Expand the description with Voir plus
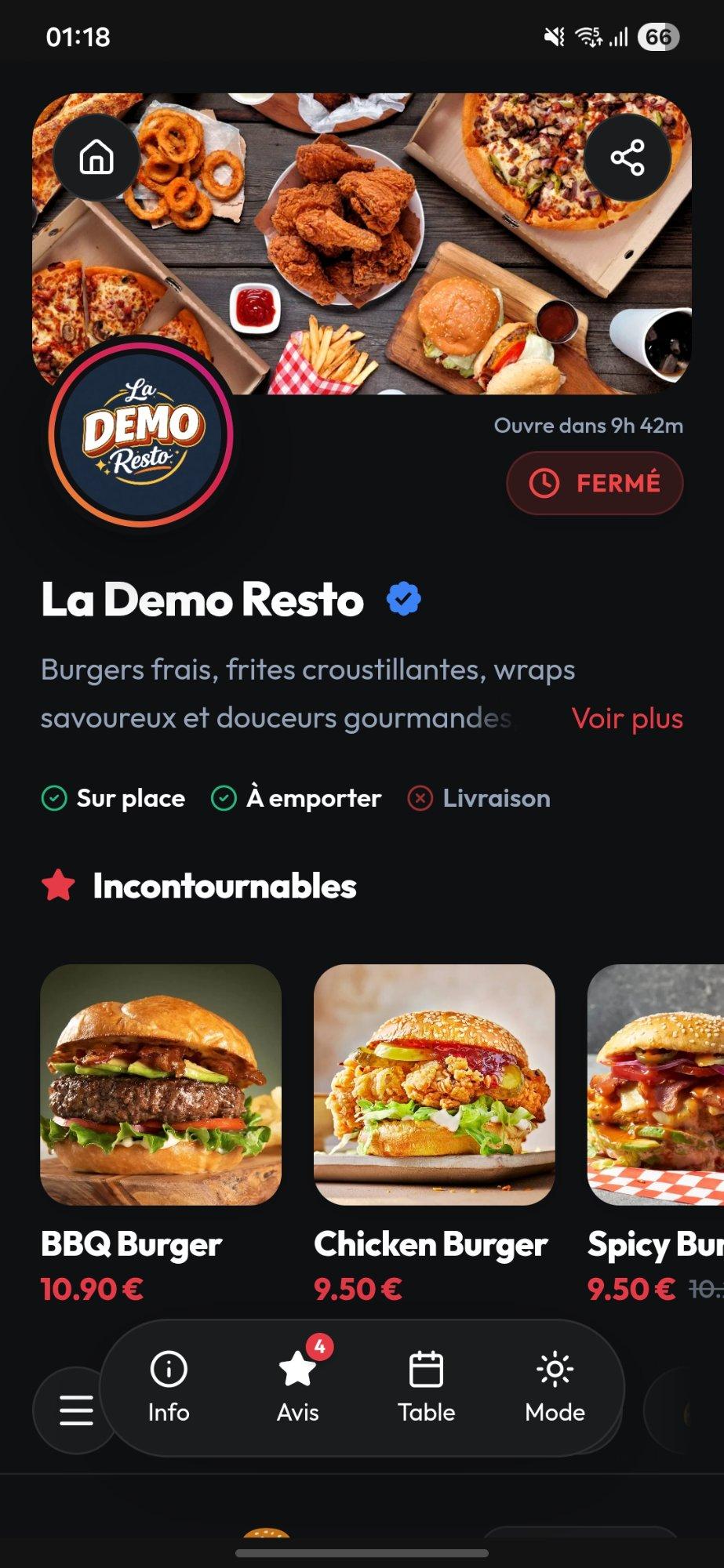Viewport: 724px width, 1568px height. click(x=628, y=717)
